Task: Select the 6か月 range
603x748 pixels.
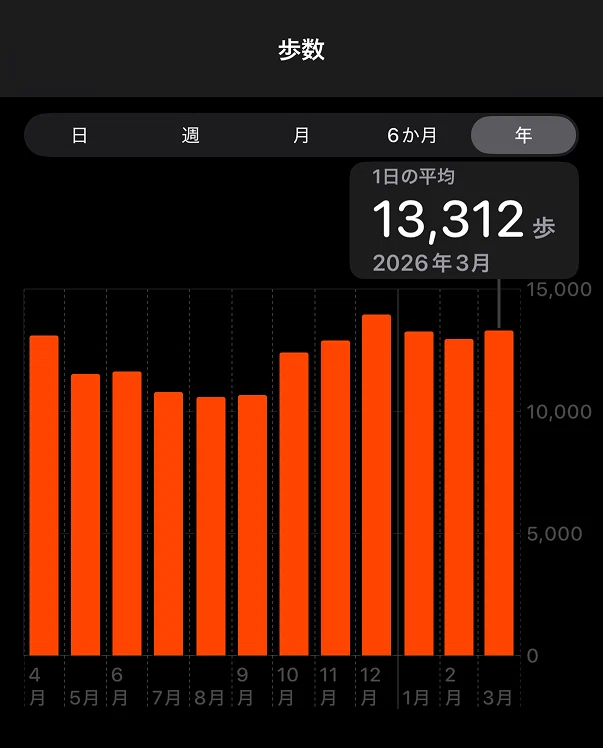Action: click(412, 135)
